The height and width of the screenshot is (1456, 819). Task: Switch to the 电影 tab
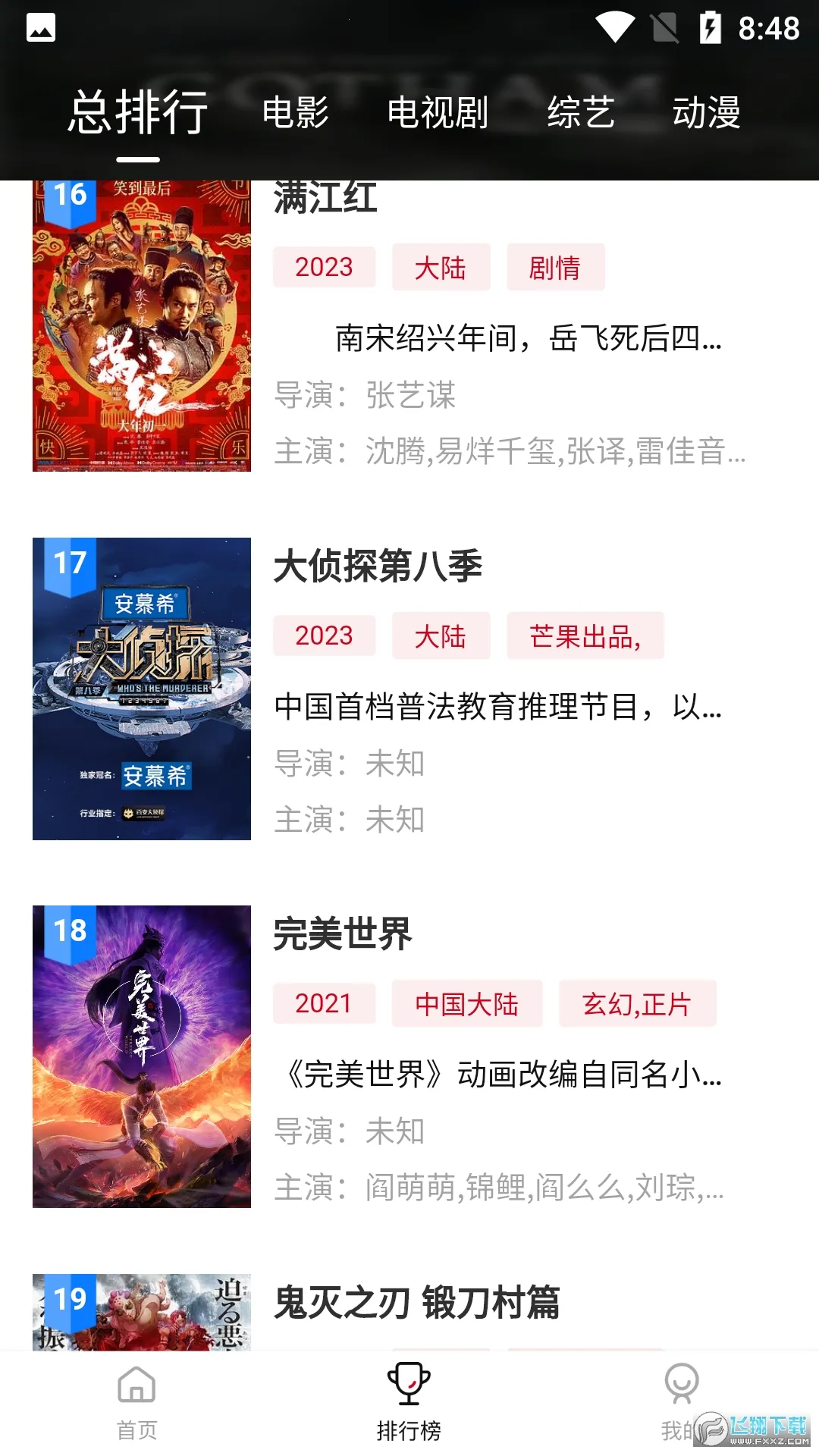coord(295,113)
